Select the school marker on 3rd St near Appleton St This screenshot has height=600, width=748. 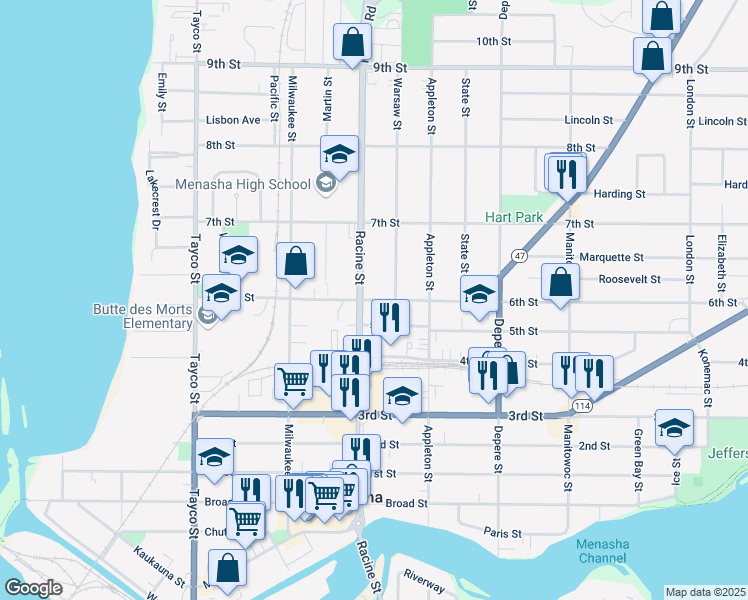coord(402,397)
